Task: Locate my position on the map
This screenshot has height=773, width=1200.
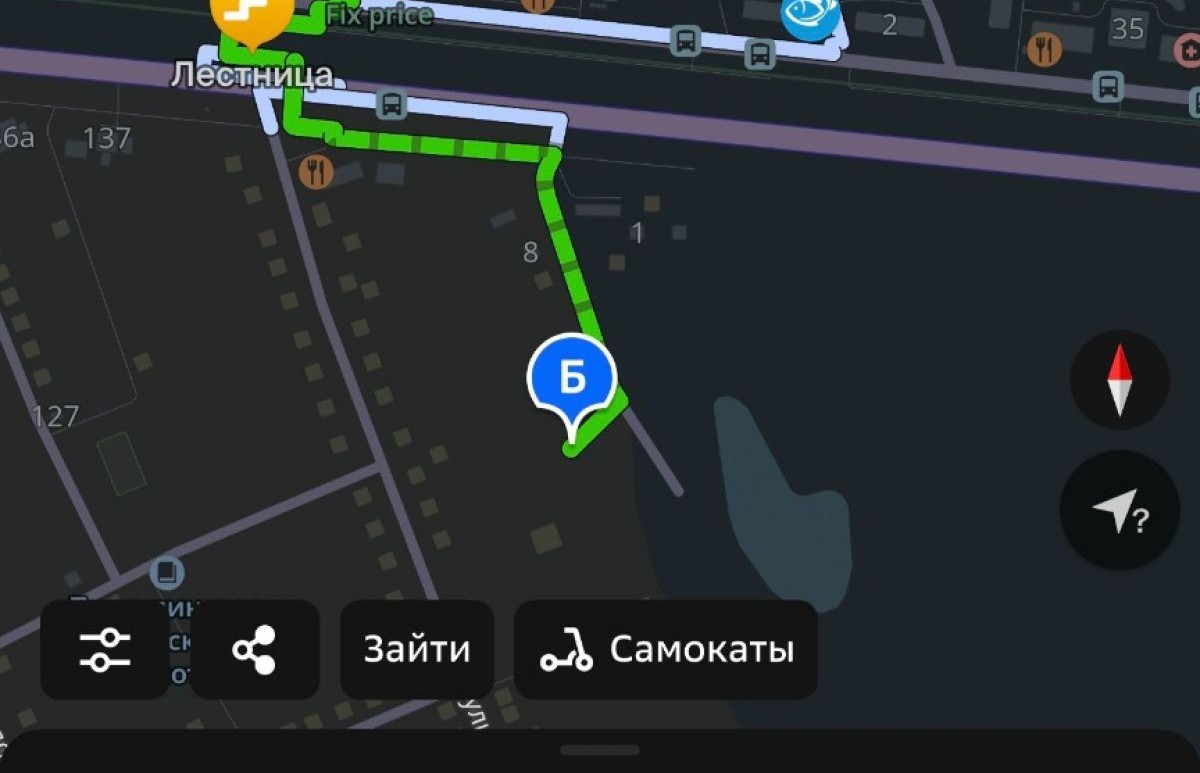Action: (1119, 510)
